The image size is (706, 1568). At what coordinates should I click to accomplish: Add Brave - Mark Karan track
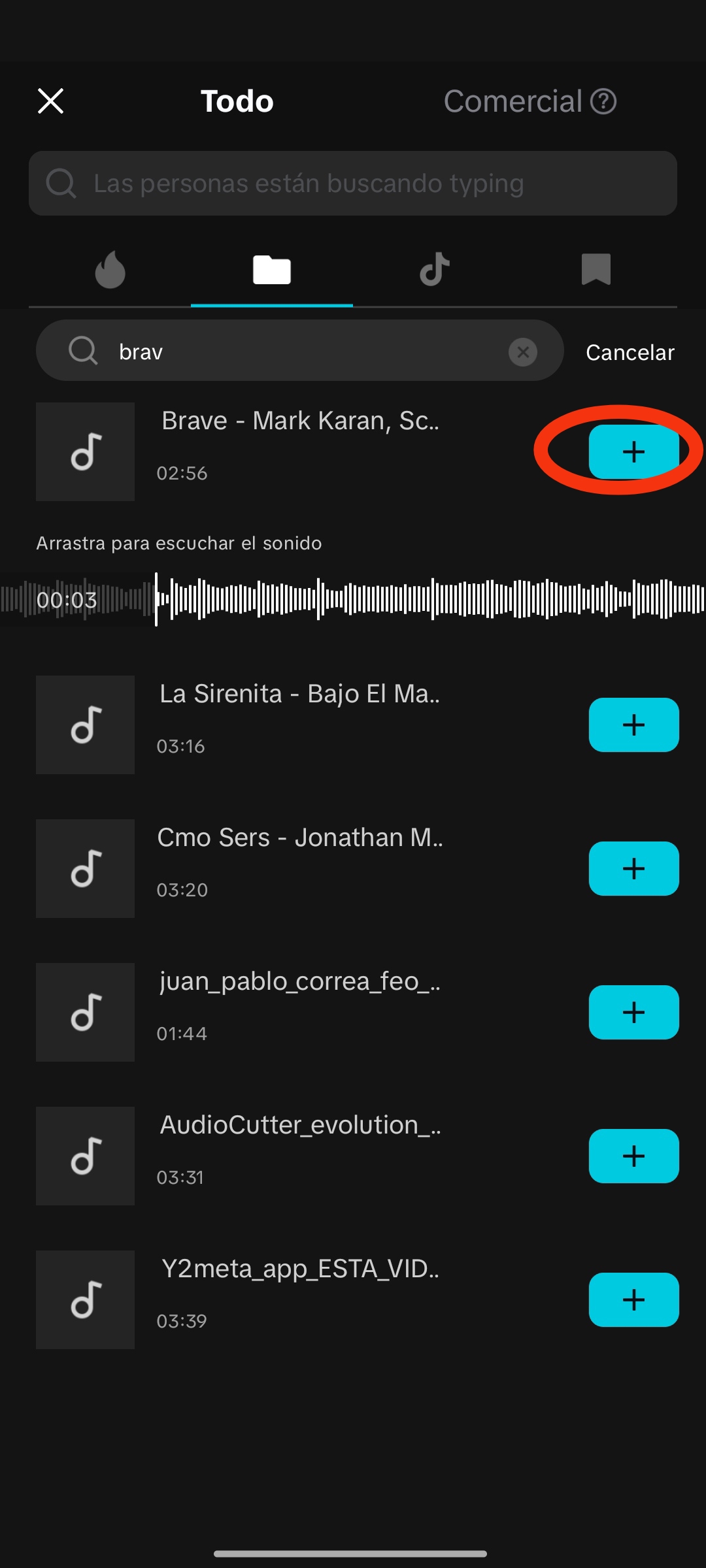(633, 451)
